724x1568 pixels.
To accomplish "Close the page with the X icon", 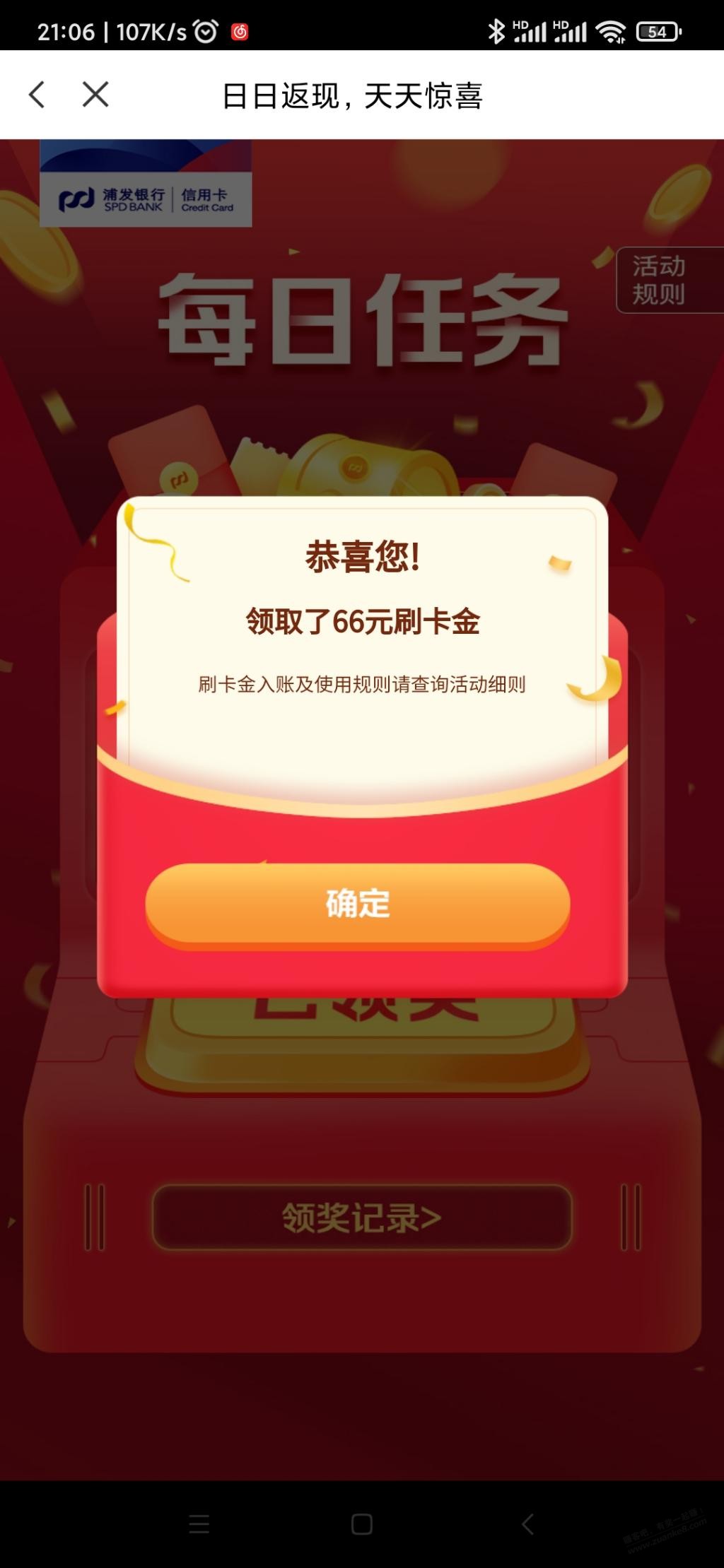I will click(95, 94).
